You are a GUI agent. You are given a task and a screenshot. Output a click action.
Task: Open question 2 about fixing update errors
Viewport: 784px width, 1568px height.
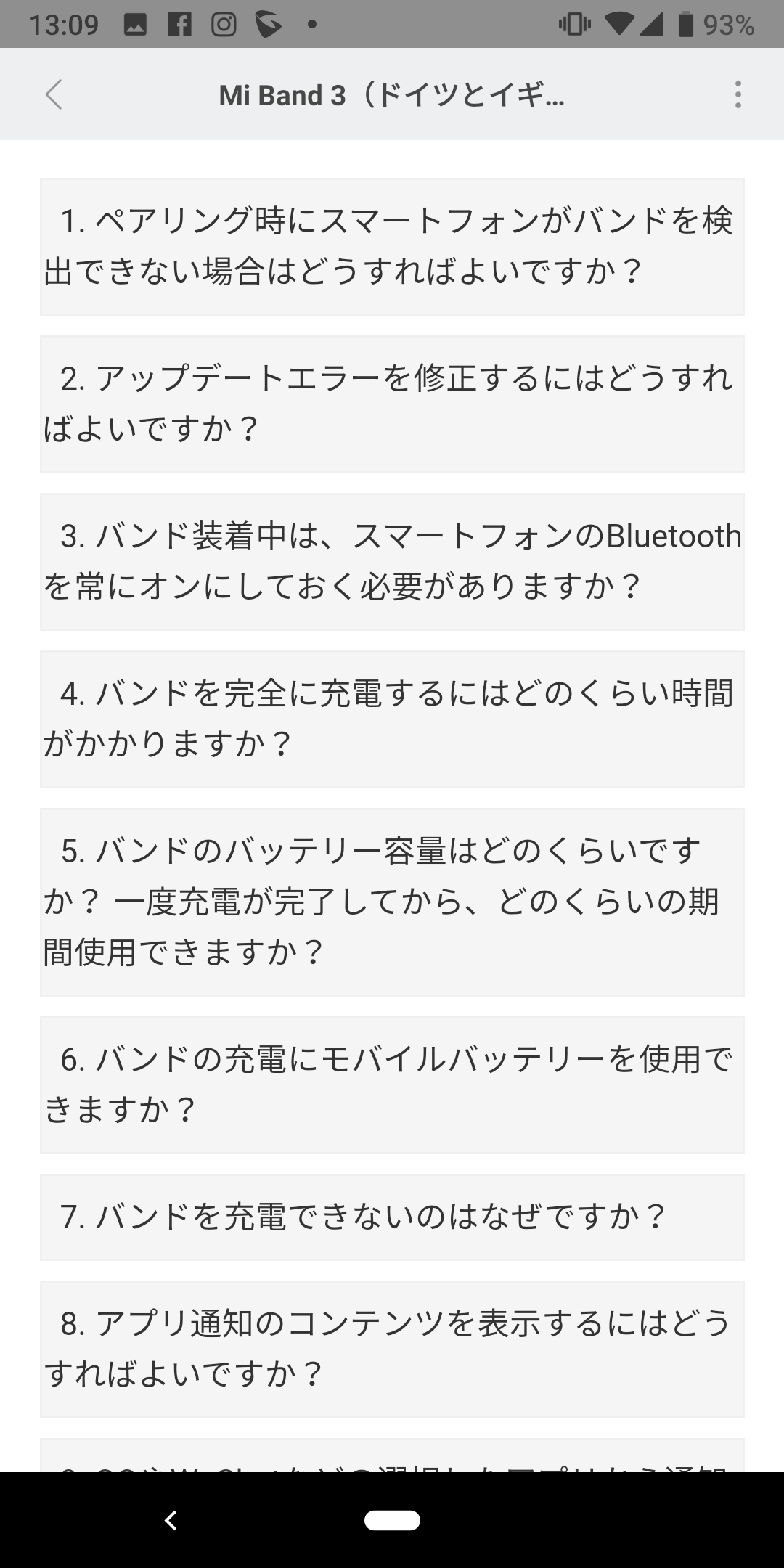(x=392, y=404)
